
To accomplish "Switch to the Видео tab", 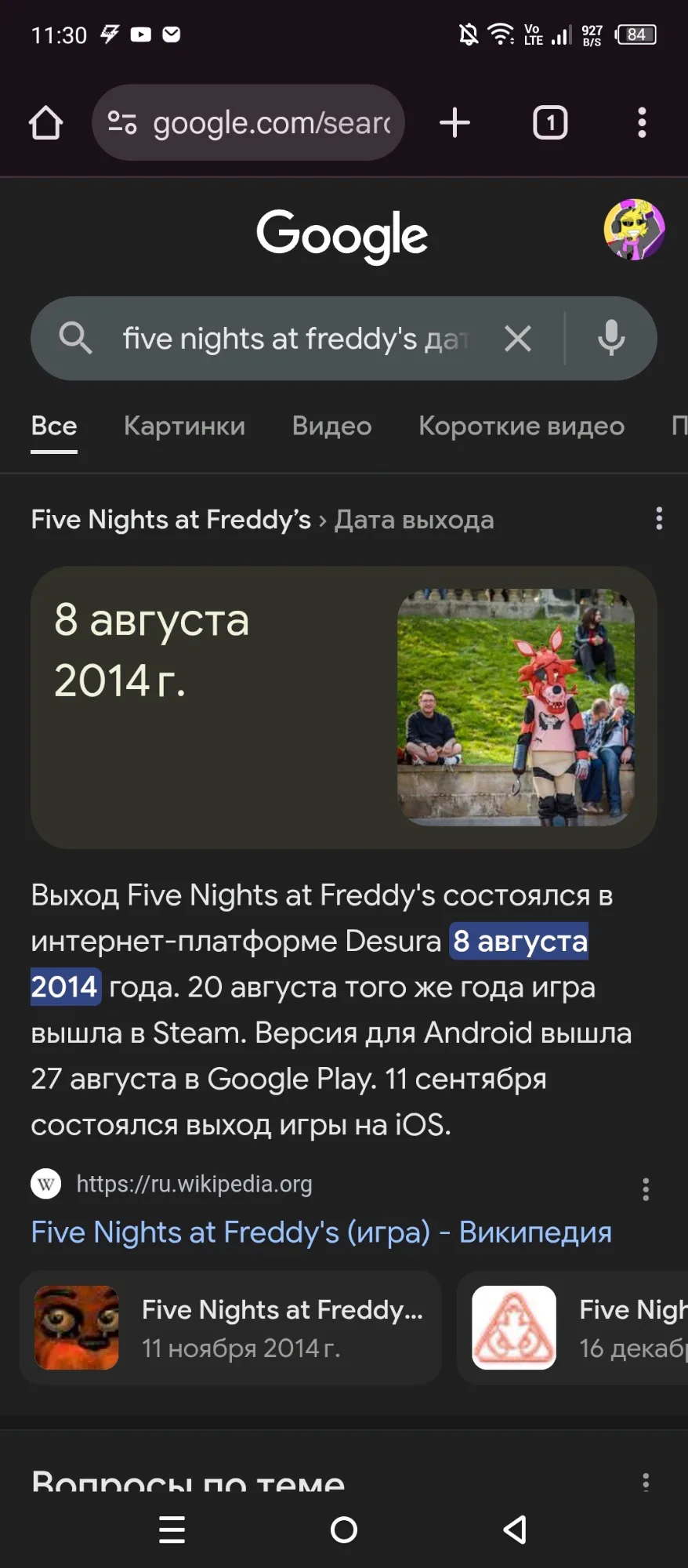I will point(331,426).
